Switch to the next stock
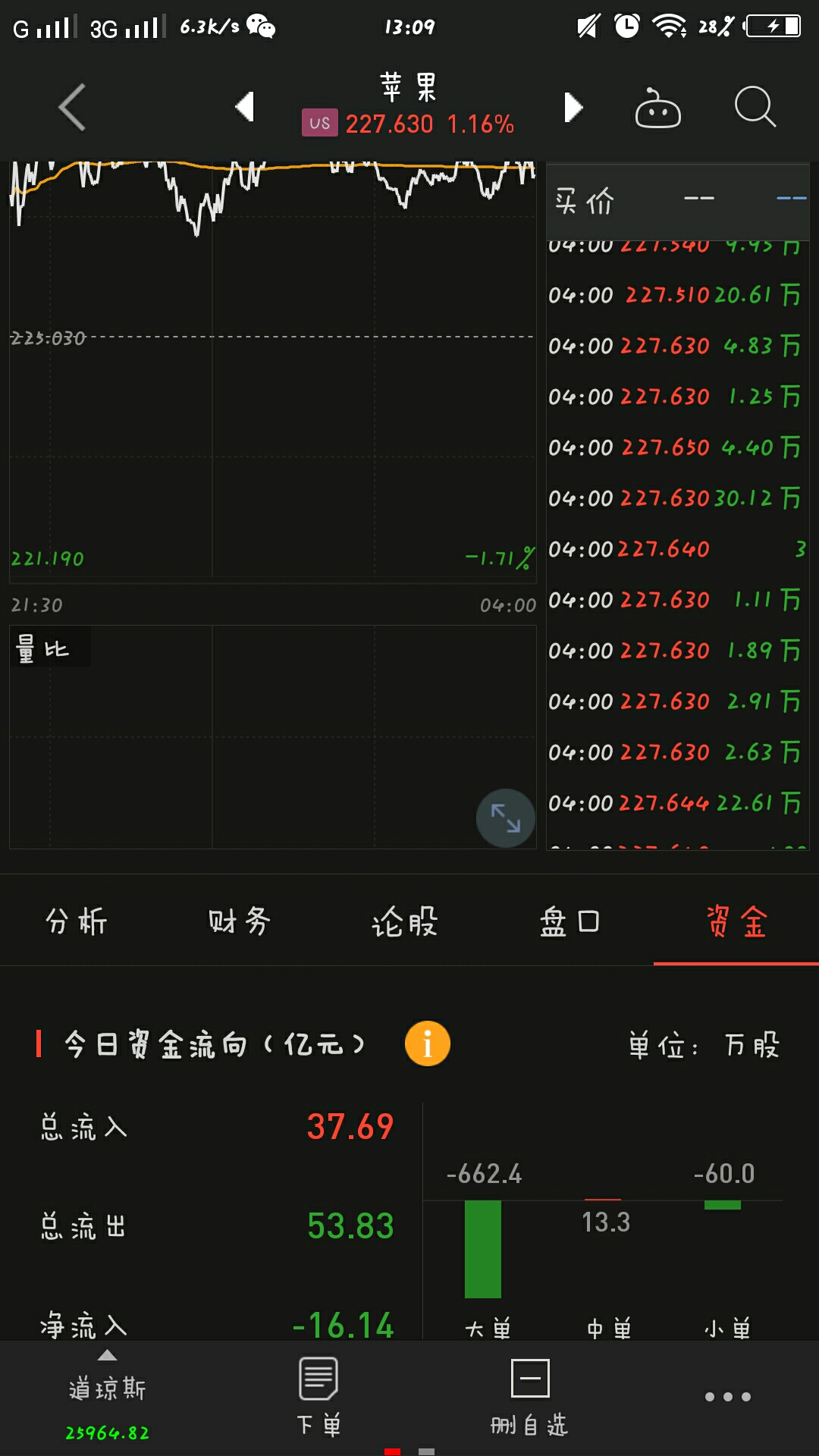 click(573, 107)
